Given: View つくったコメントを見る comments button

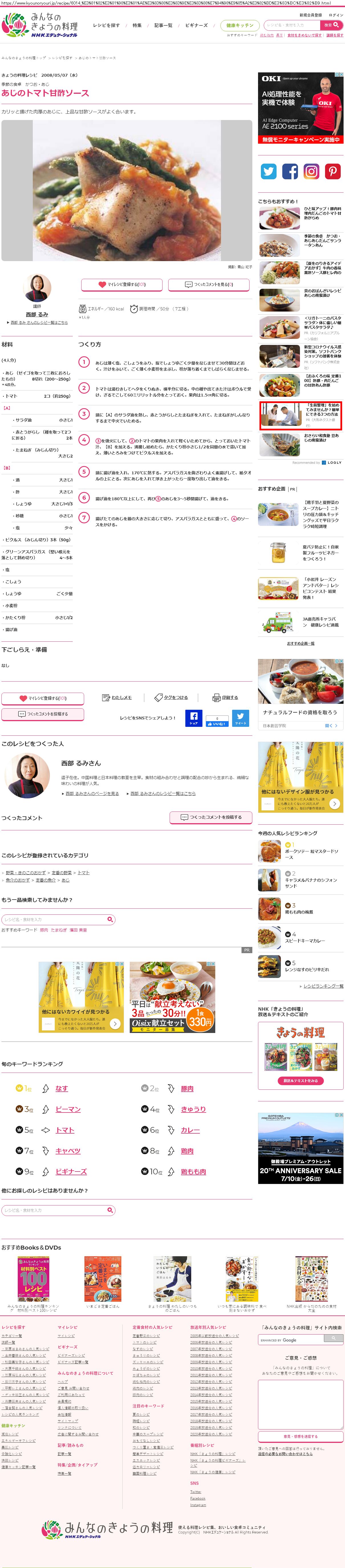Looking at the screenshot, I should (209, 284).
